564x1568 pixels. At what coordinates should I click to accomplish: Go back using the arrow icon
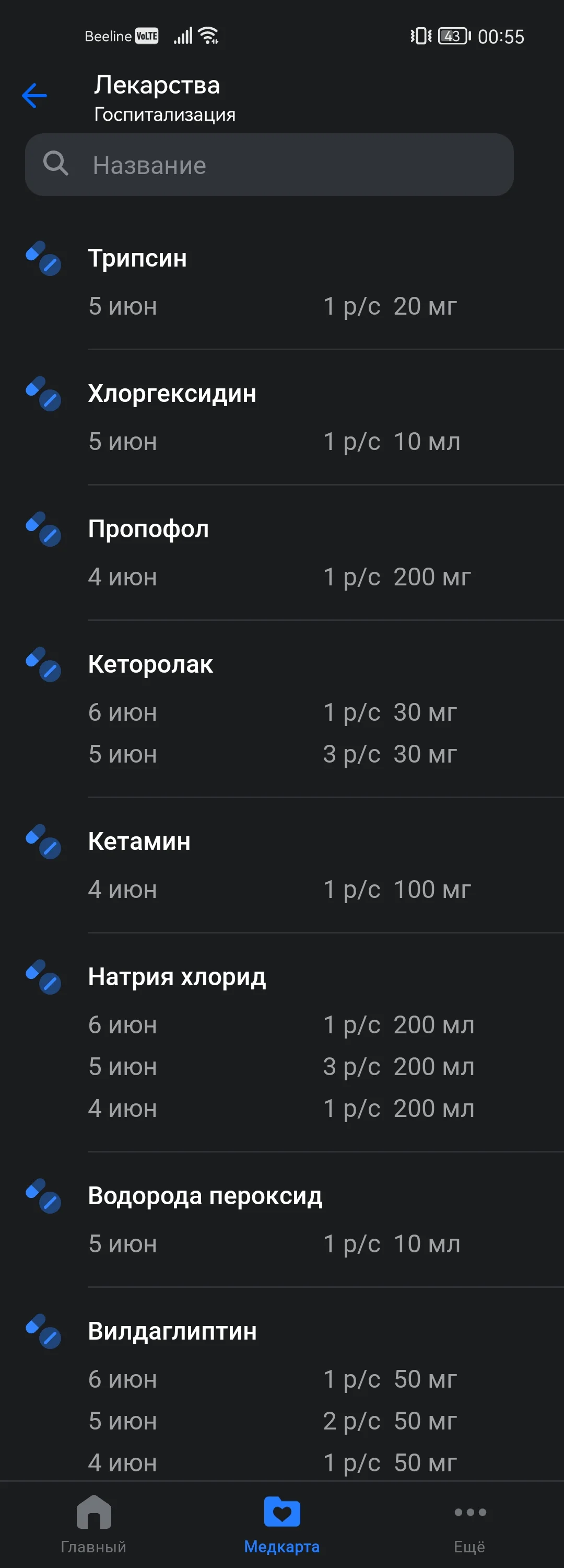click(x=34, y=96)
